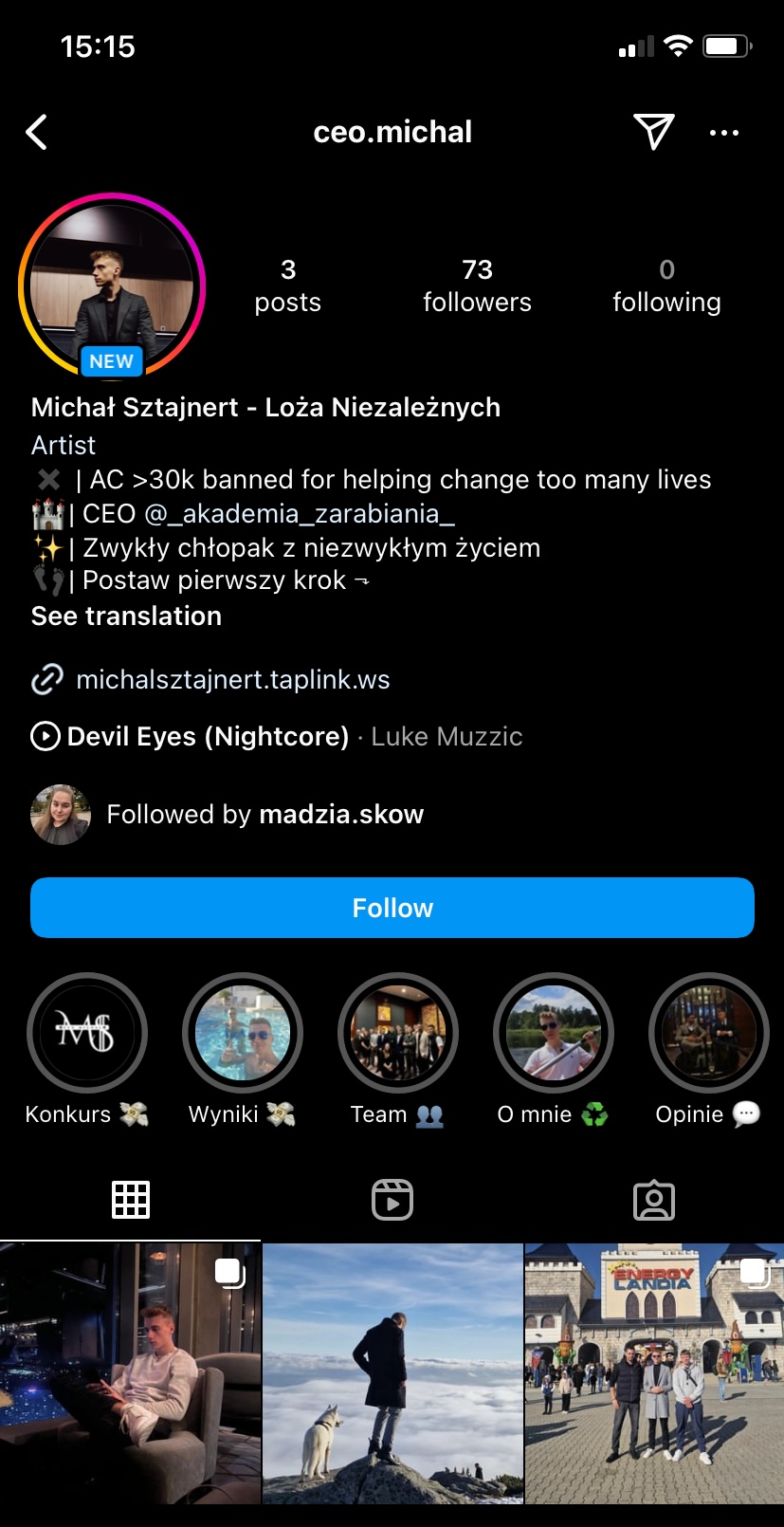
Task: Open the three-dot overflow menu
Action: (724, 133)
